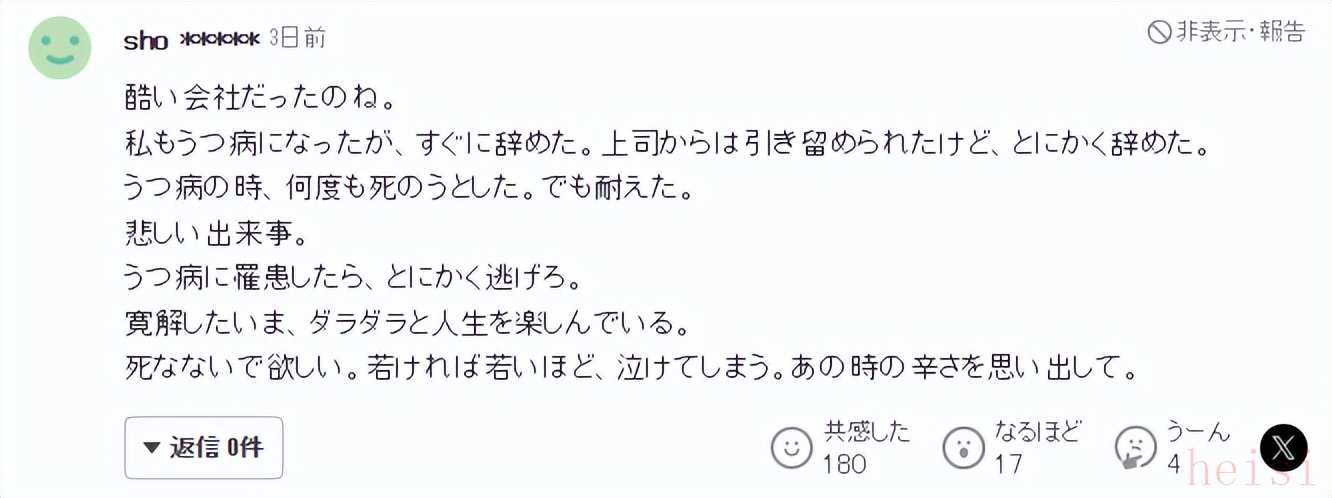Share this comment to X
This screenshot has width=1332, height=498.
[1283, 447]
